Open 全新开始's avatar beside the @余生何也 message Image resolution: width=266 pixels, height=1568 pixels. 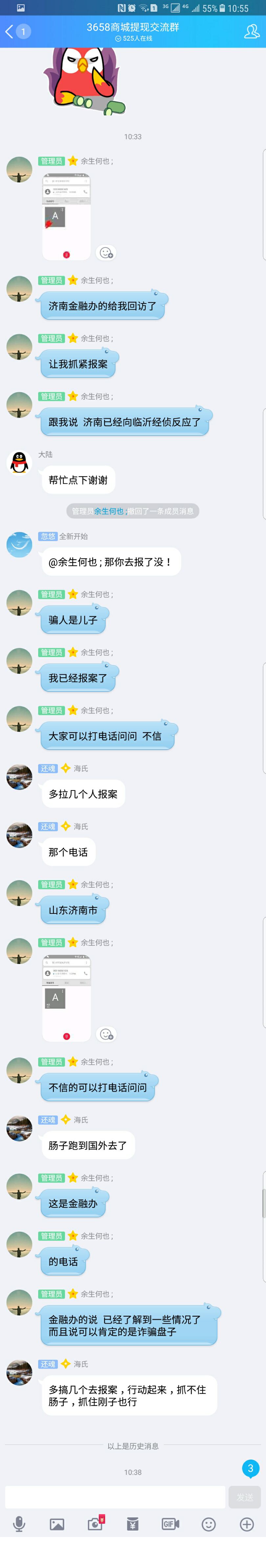[x=19, y=545]
